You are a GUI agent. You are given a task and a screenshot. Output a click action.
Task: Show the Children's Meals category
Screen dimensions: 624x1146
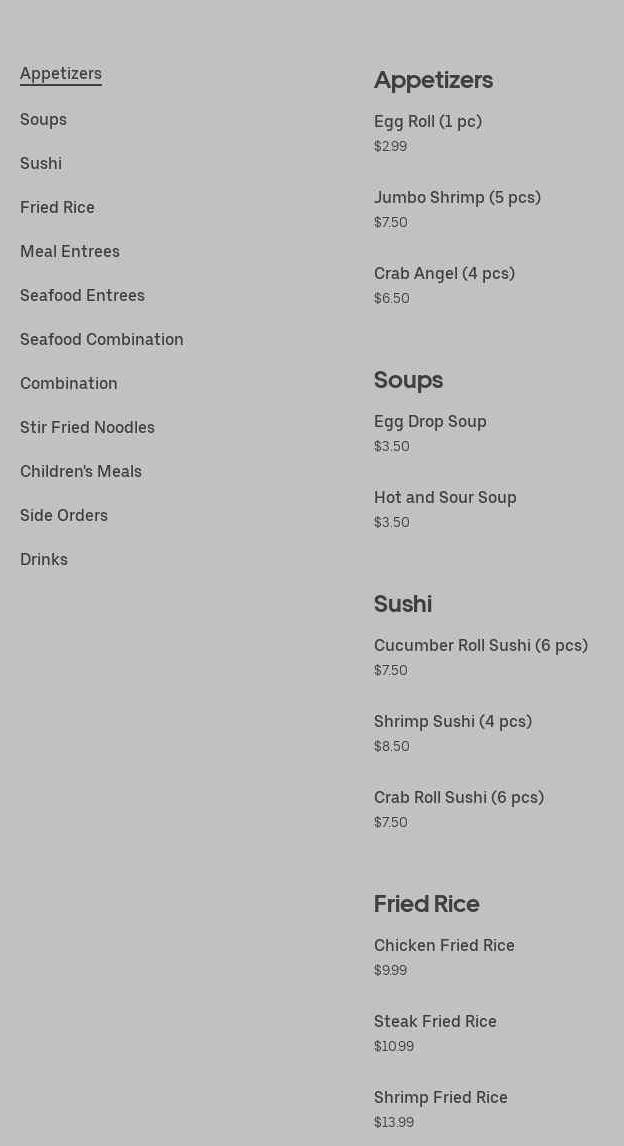pos(81,471)
